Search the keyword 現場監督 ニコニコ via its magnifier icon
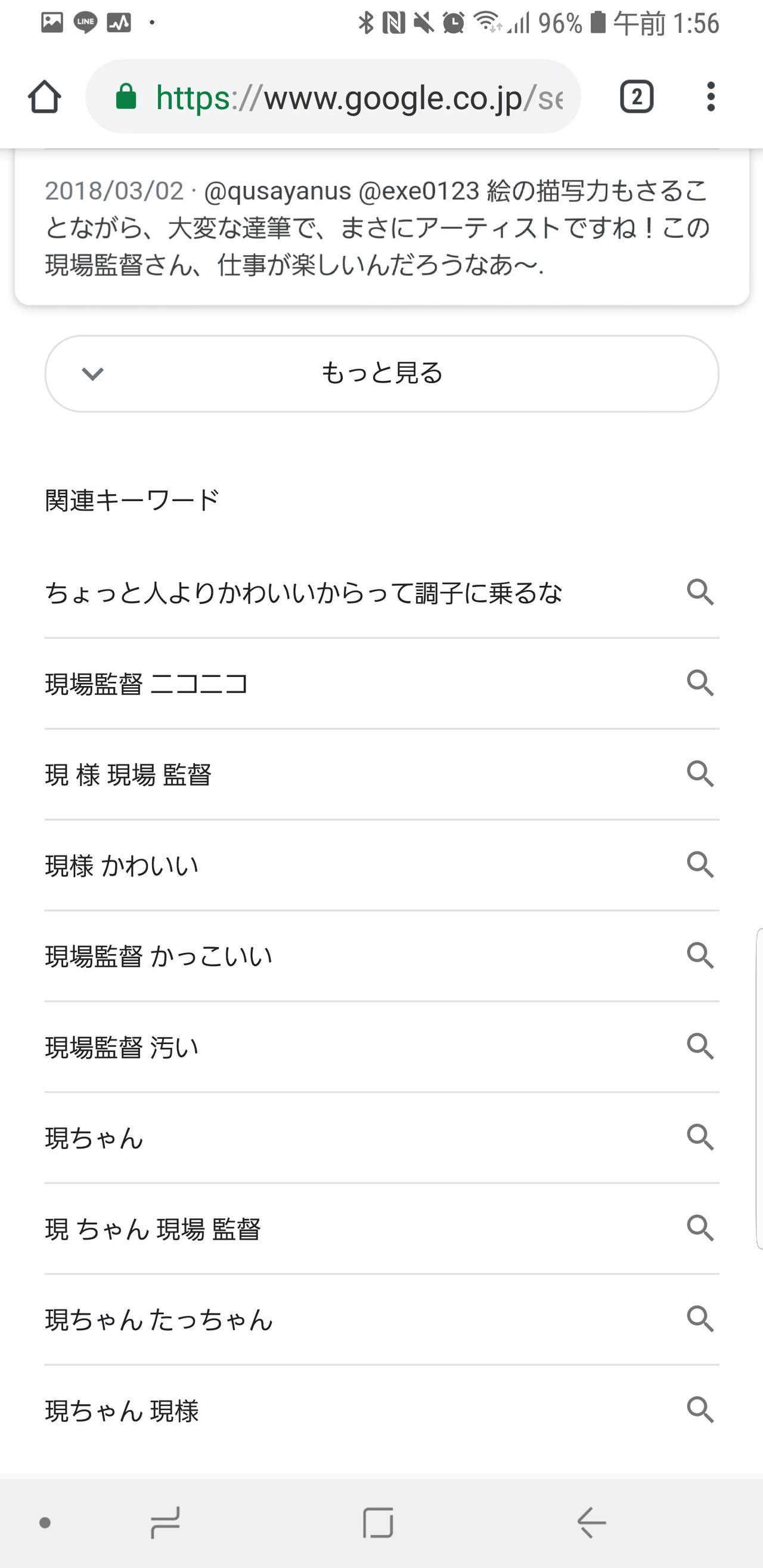763x1568 pixels. (700, 683)
